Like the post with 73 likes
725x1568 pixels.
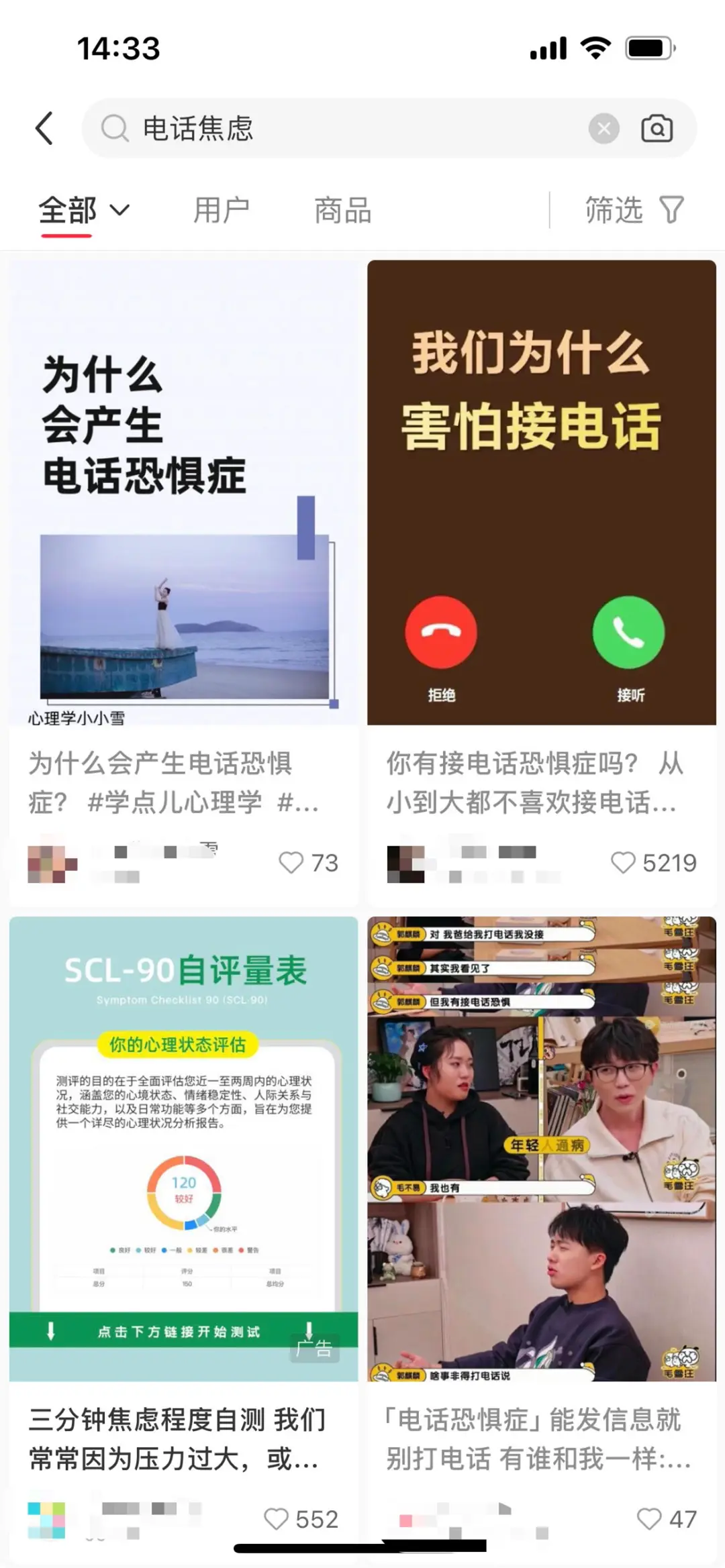tap(291, 862)
